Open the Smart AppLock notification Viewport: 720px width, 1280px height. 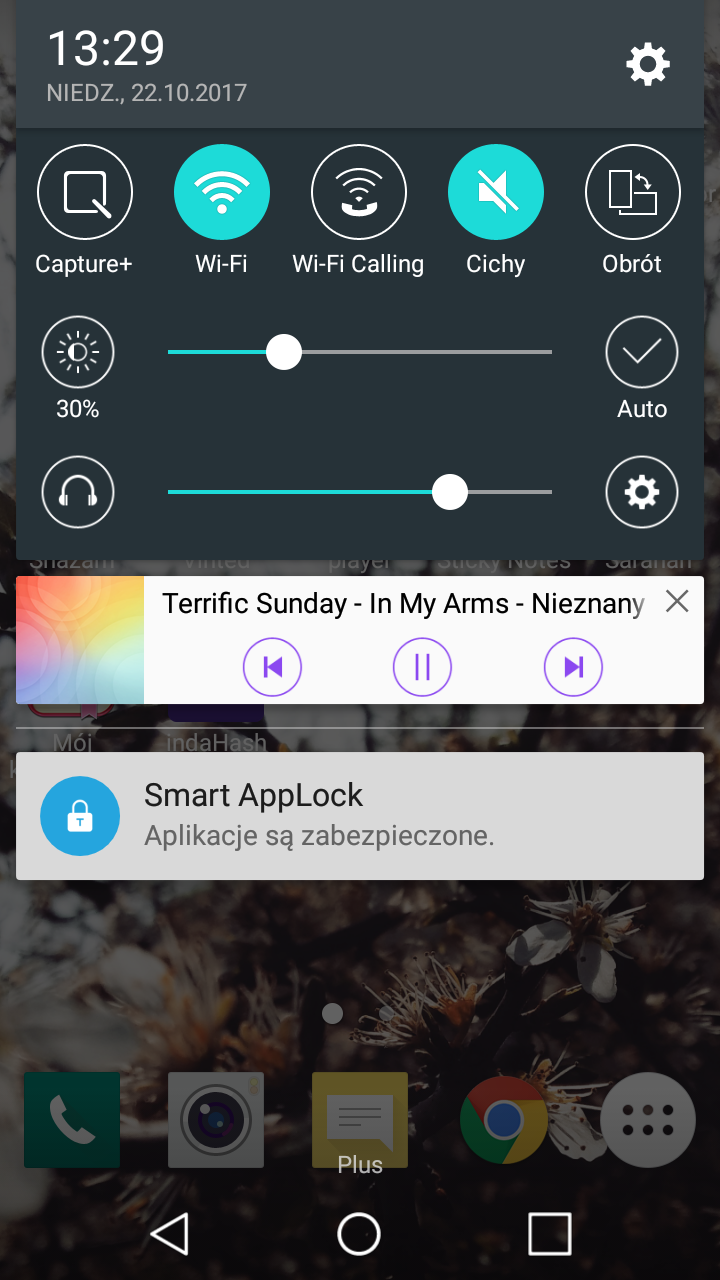360,816
